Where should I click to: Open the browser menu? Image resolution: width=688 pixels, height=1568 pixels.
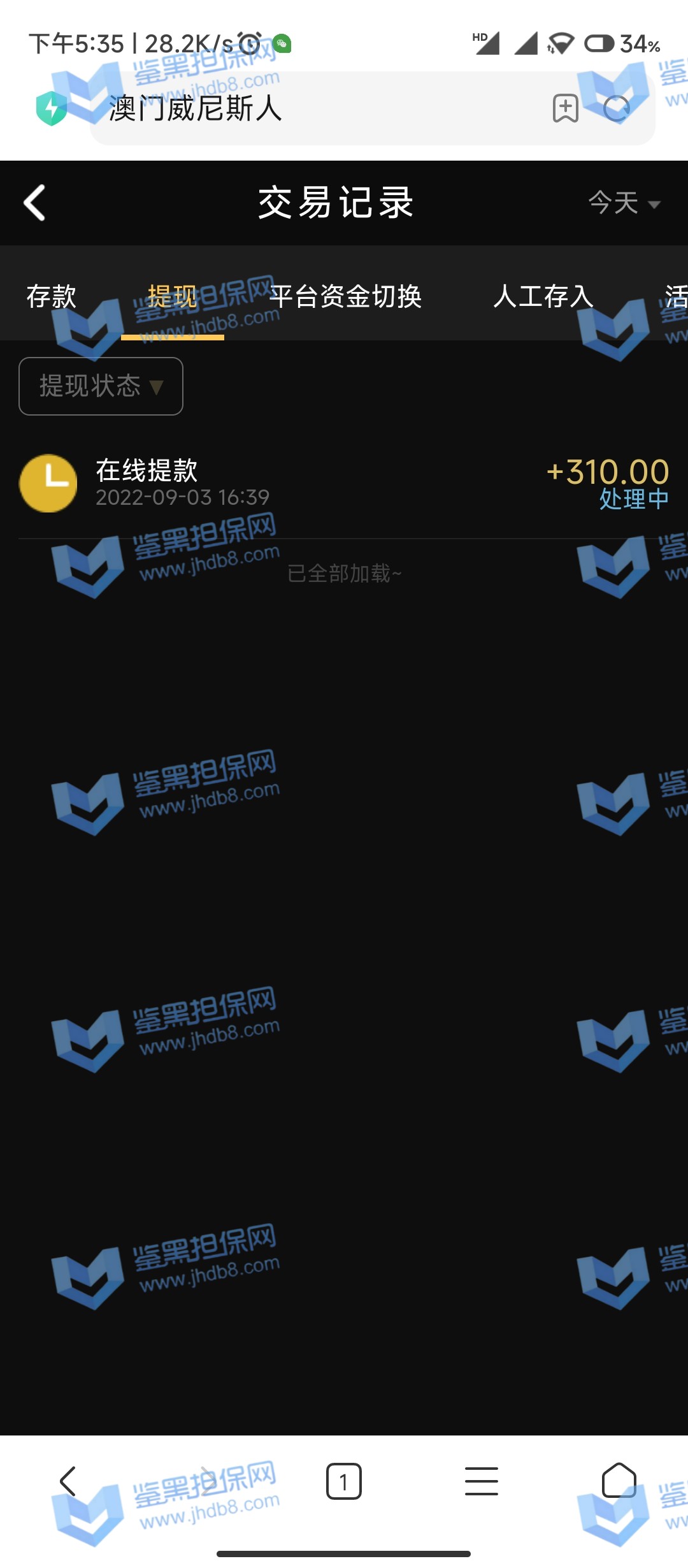tap(482, 1481)
